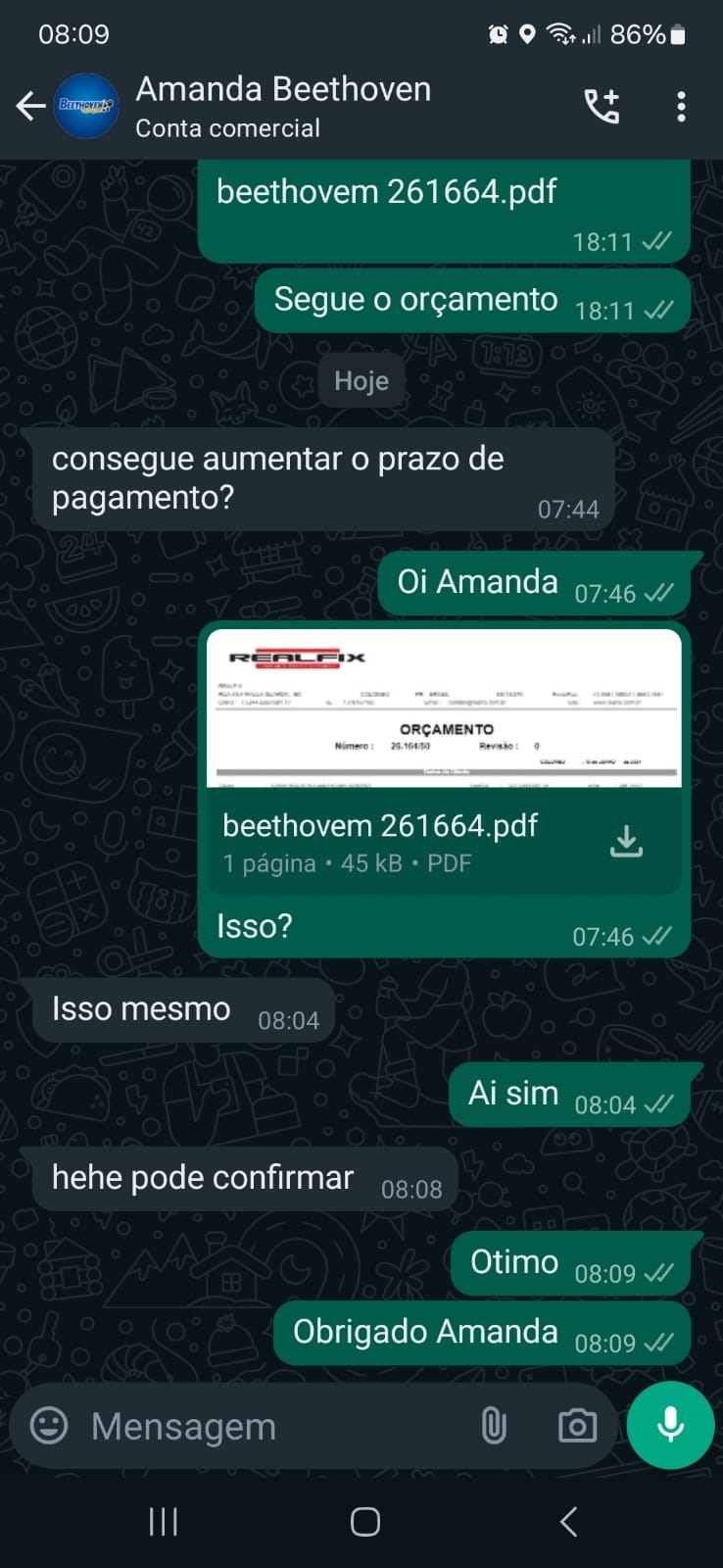This screenshot has height=1568, width=723.
Task: Open the camera from the message bar
Action: [x=577, y=1426]
